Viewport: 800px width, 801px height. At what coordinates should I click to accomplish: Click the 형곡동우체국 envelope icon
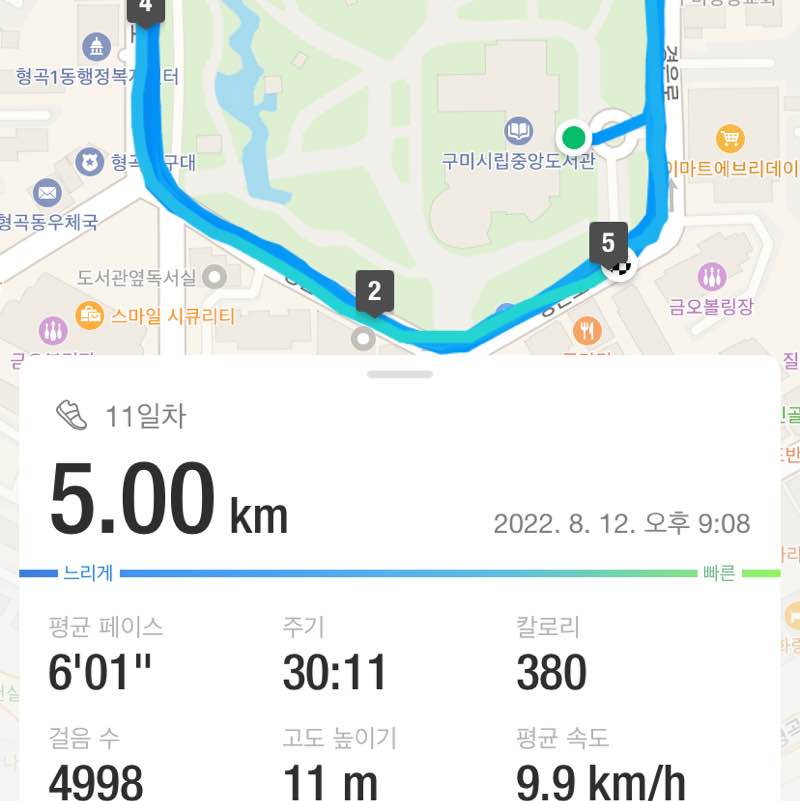[x=47, y=191]
